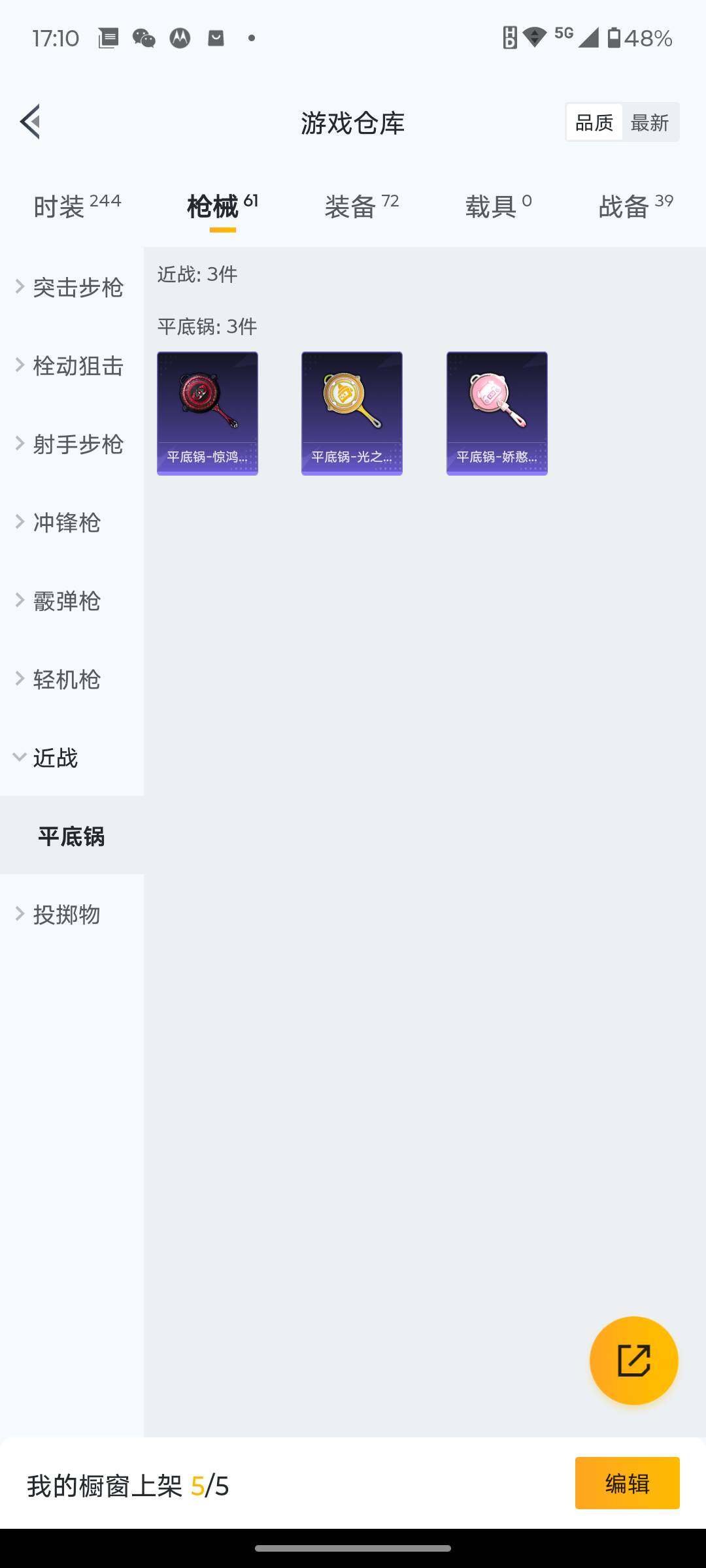Expand the 射手步枪 category
The image size is (706, 1568).
coord(71,444)
